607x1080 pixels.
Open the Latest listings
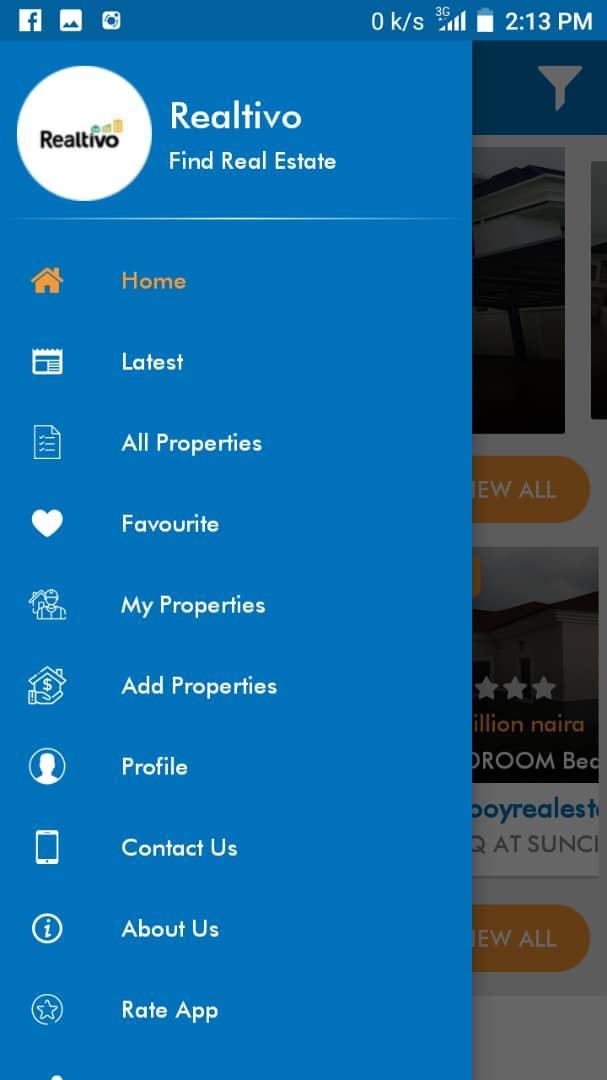coord(152,362)
